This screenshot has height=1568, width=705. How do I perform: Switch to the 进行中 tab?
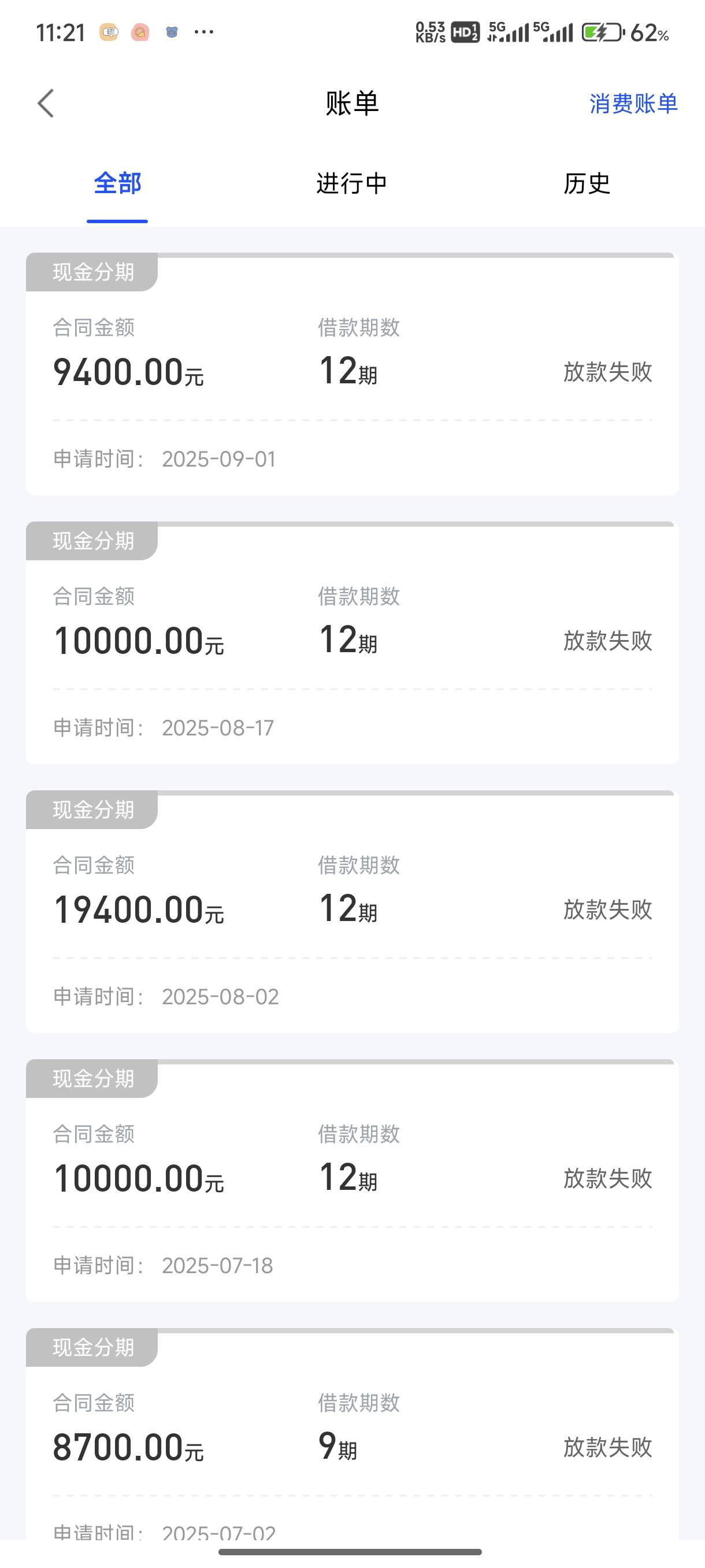pos(351,183)
